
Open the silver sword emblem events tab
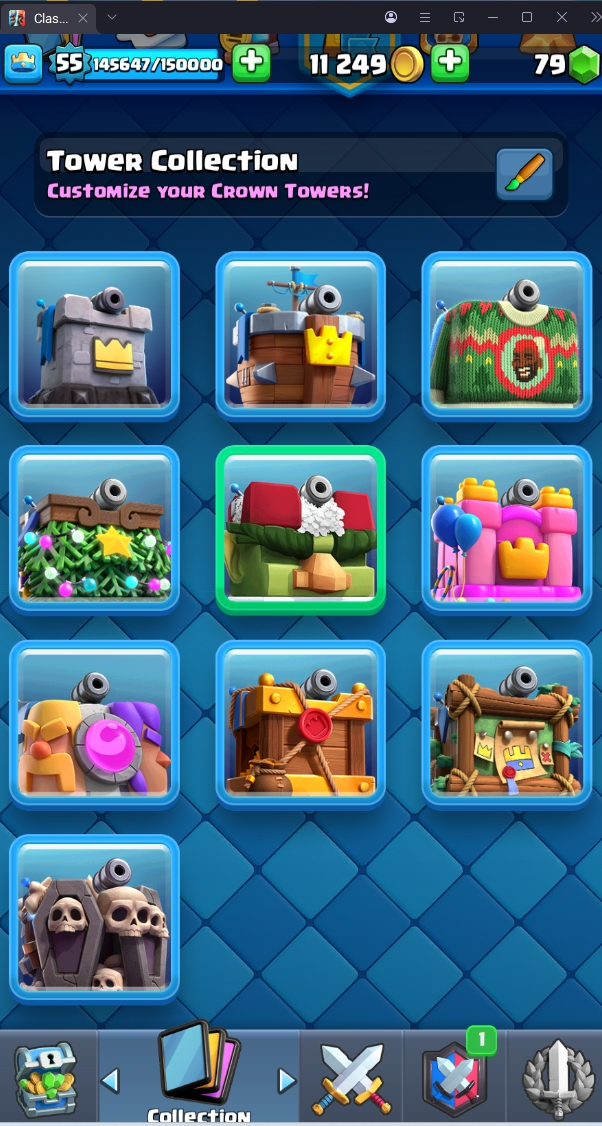click(556, 1078)
